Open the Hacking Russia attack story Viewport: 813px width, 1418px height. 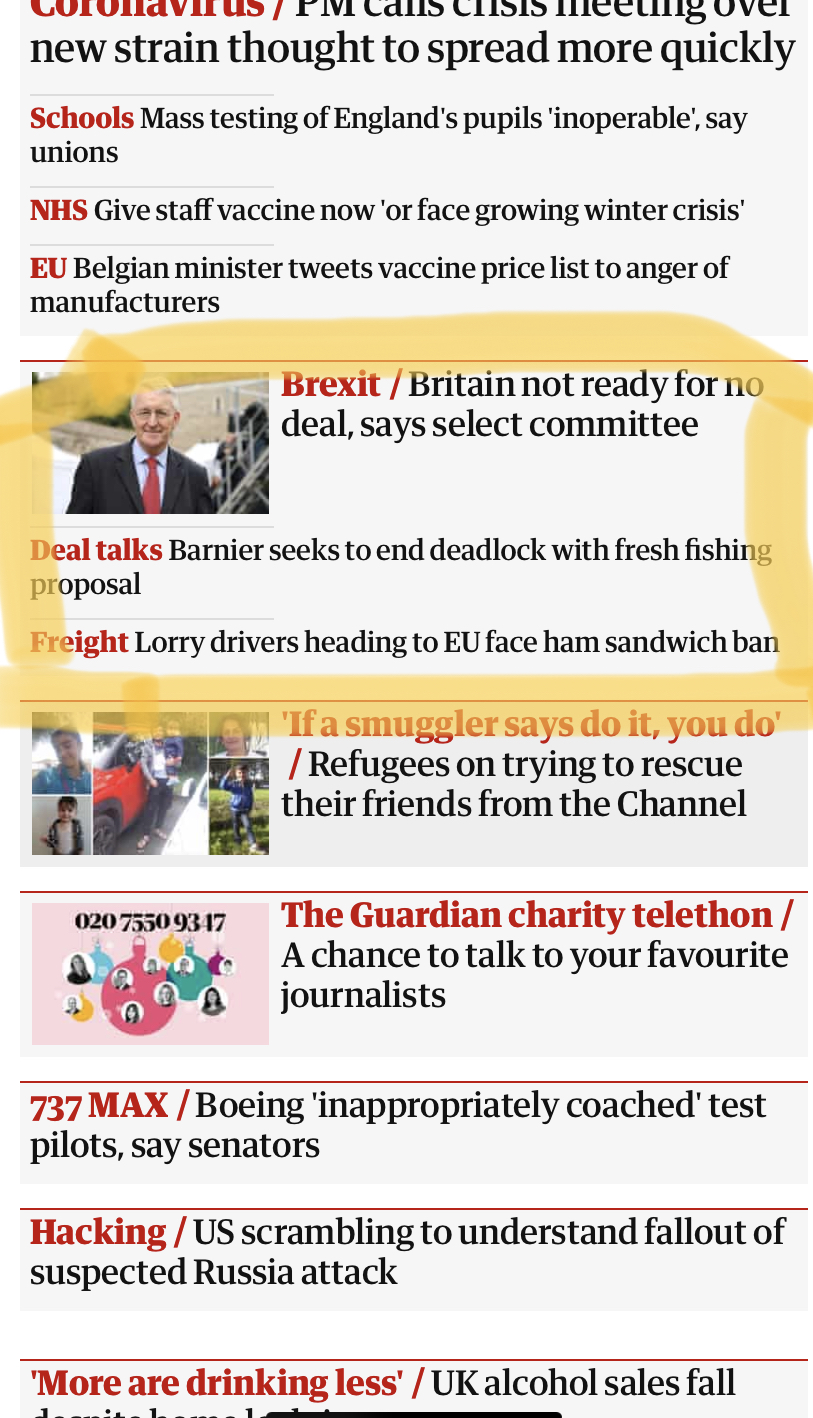click(x=408, y=1252)
